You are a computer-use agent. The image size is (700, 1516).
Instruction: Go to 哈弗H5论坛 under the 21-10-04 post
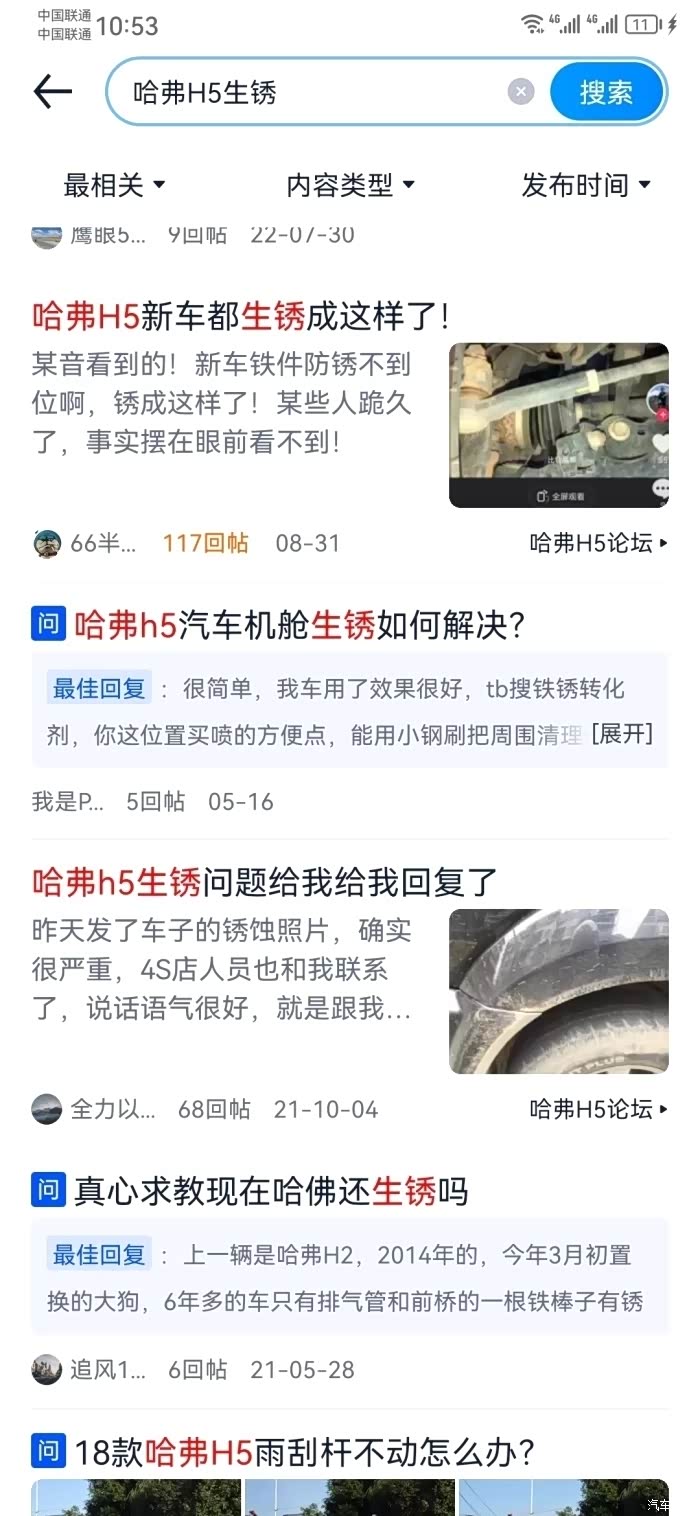(598, 1109)
